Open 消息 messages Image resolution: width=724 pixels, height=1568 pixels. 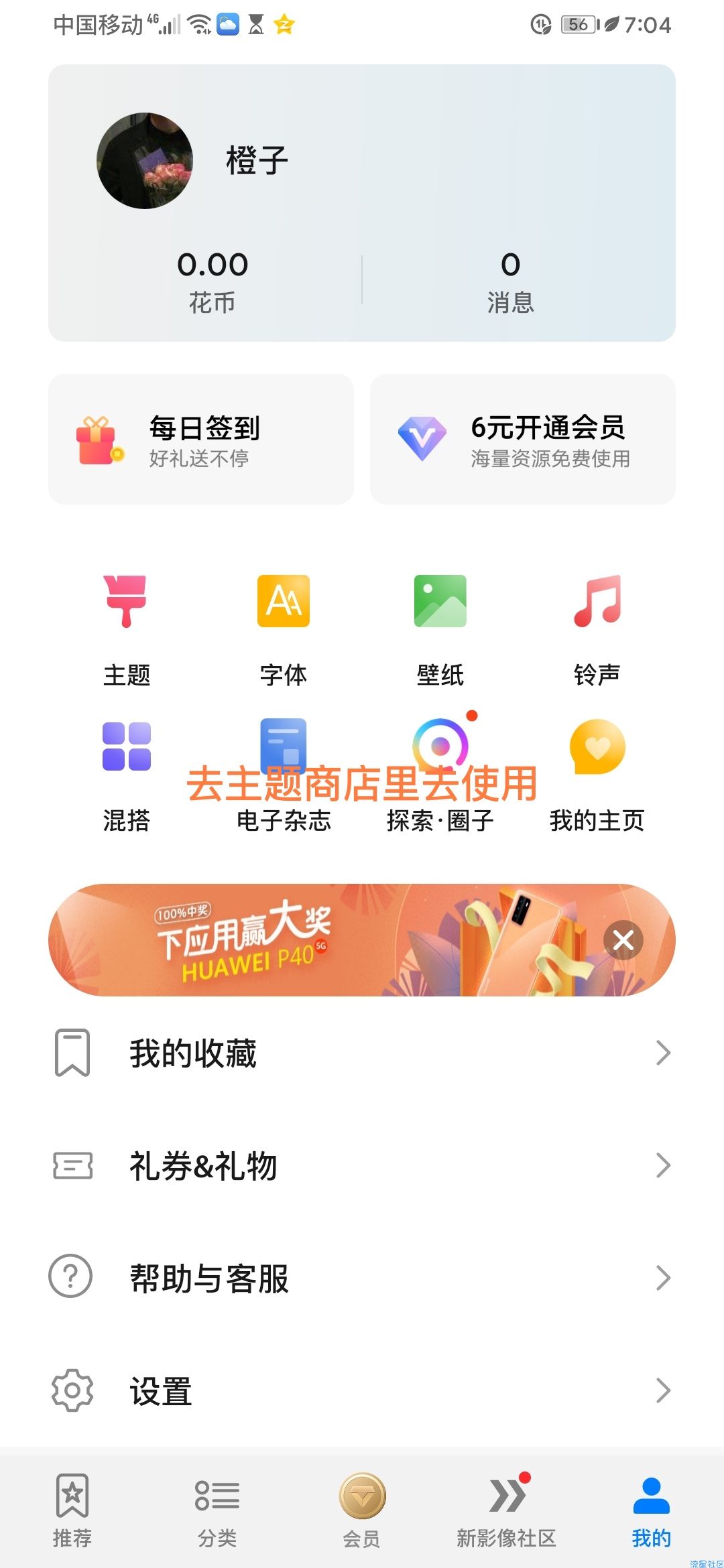pyautogui.click(x=510, y=281)
